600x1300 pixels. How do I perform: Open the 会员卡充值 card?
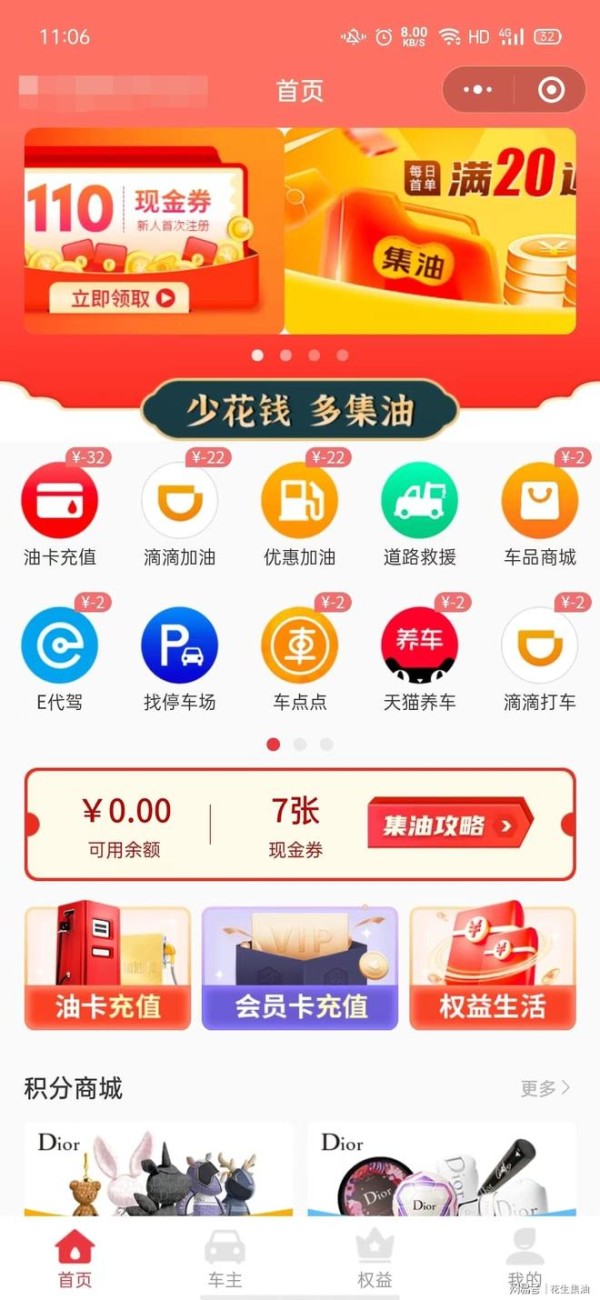pos(300,968)
